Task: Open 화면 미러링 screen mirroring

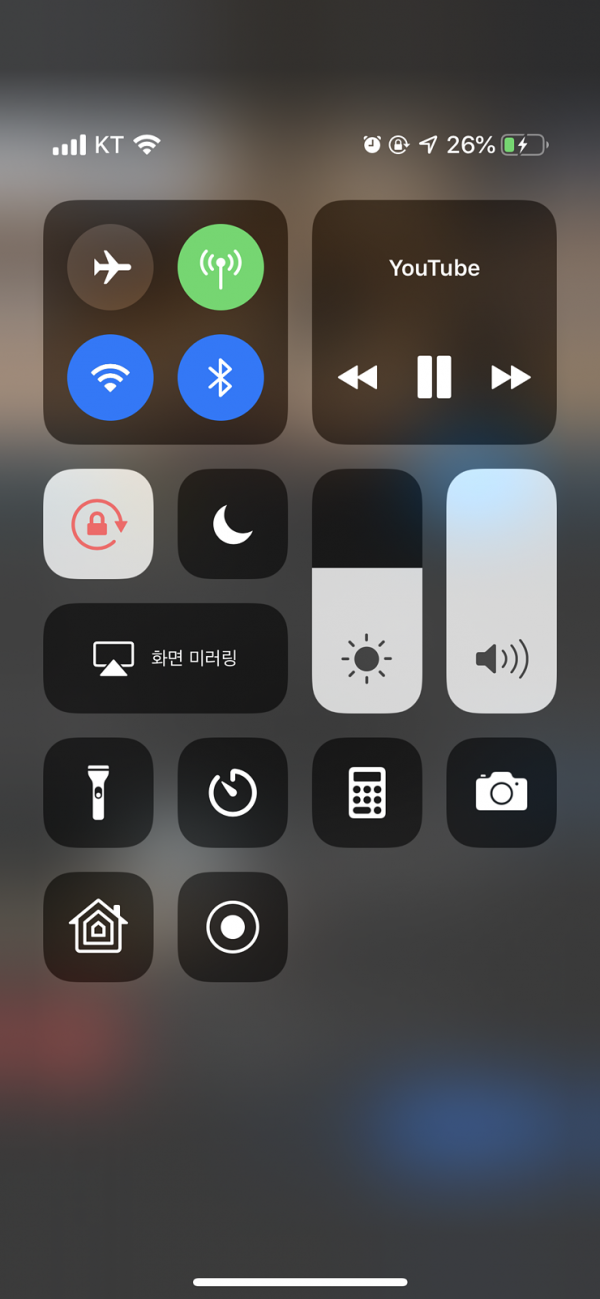Action: point(165,658)
